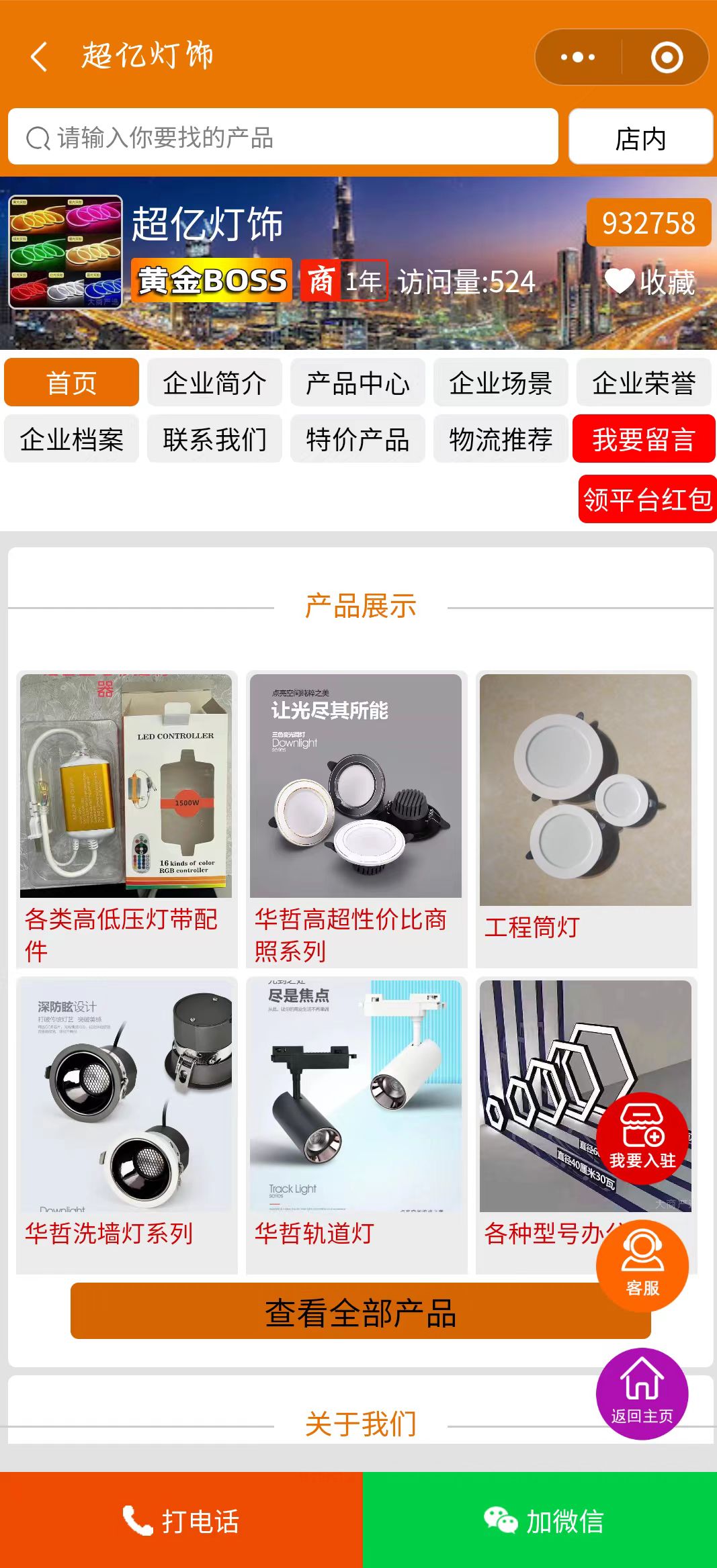Open the 产品中心 tab
This screenshot has height=1568, width=717.
357,383
